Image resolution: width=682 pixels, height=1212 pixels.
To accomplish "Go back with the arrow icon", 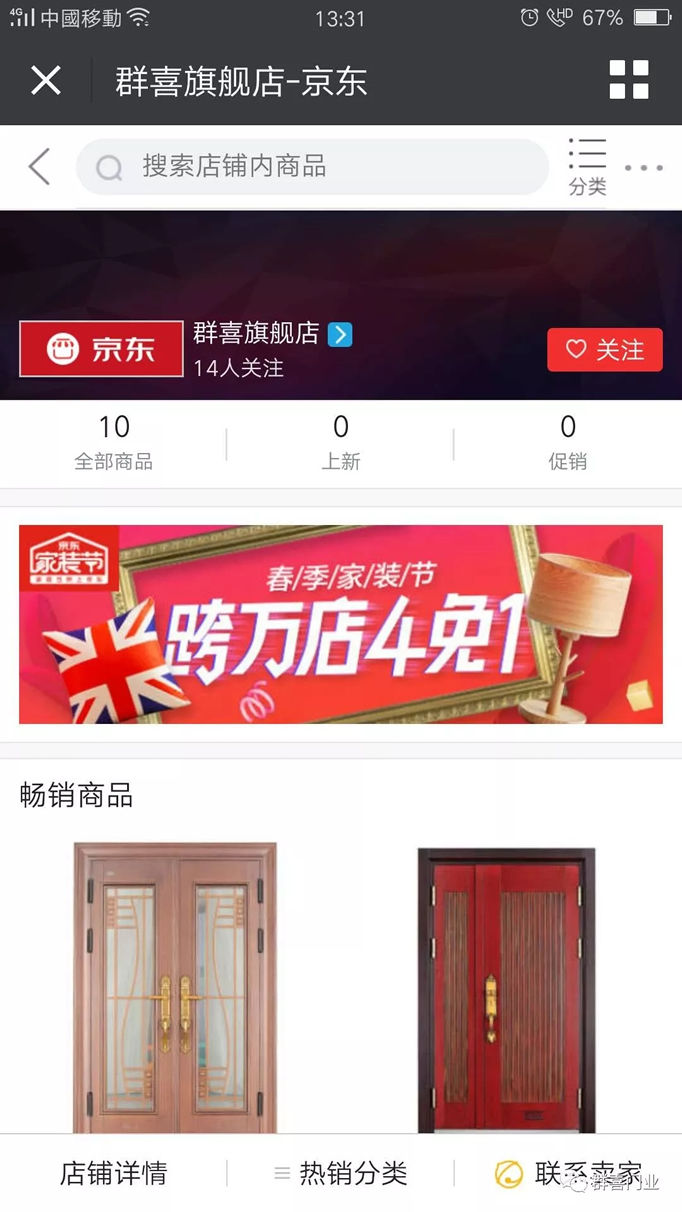I will [39, 167].
